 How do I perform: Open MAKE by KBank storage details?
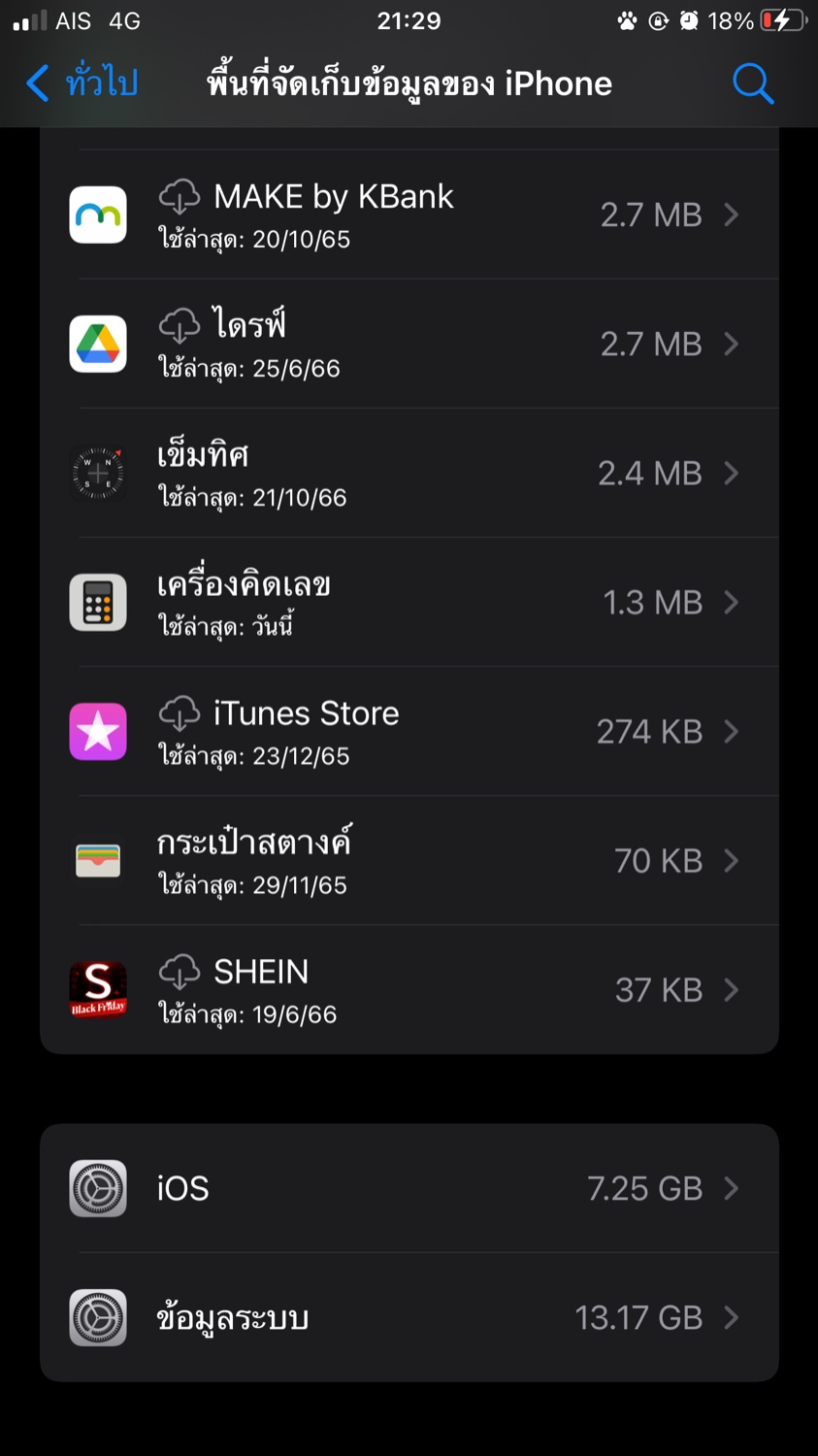click(409, 215)
